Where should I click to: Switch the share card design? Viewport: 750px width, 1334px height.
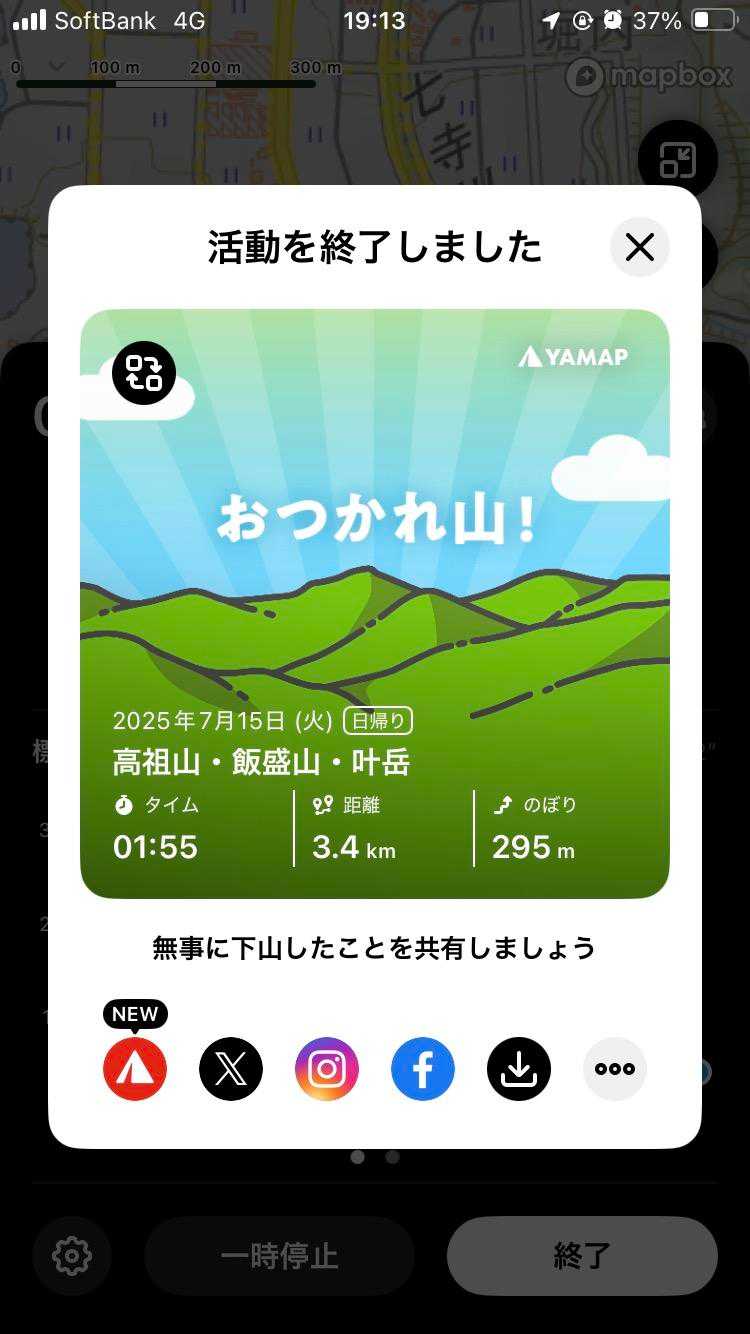pyautogui.click(x=144, y=373)
